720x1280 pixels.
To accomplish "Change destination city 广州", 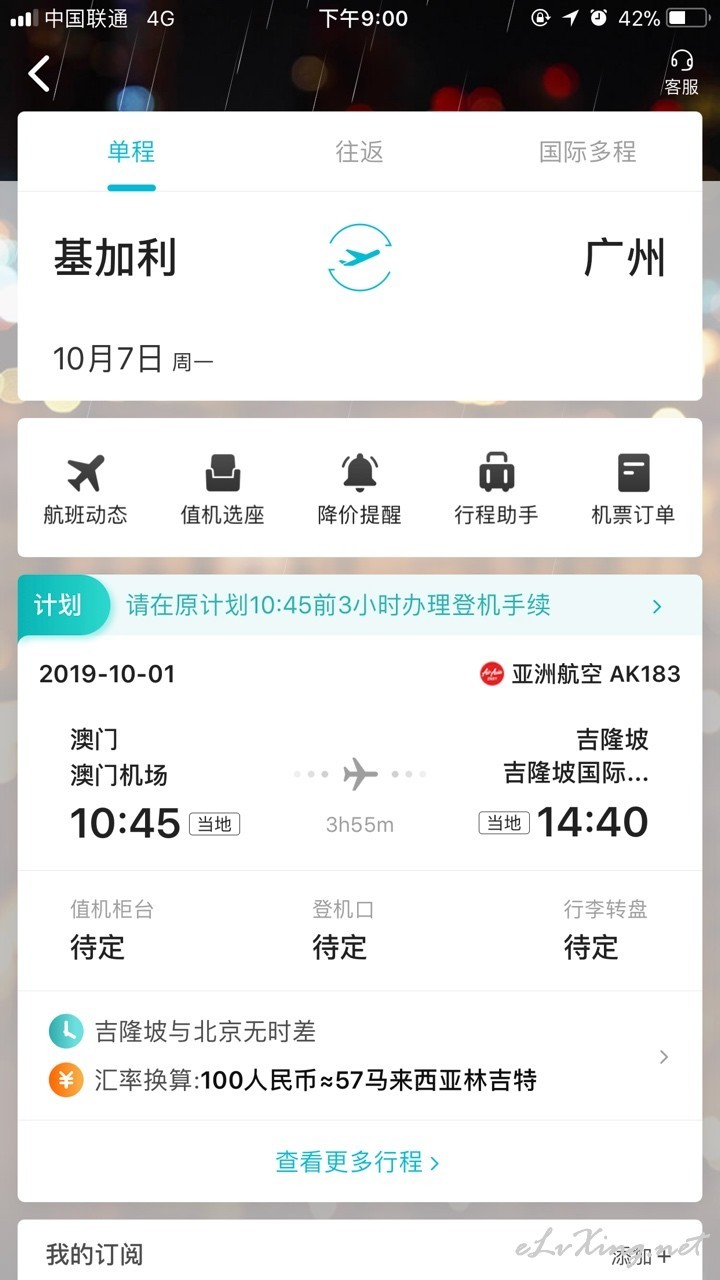I will (x=625, y=258).
